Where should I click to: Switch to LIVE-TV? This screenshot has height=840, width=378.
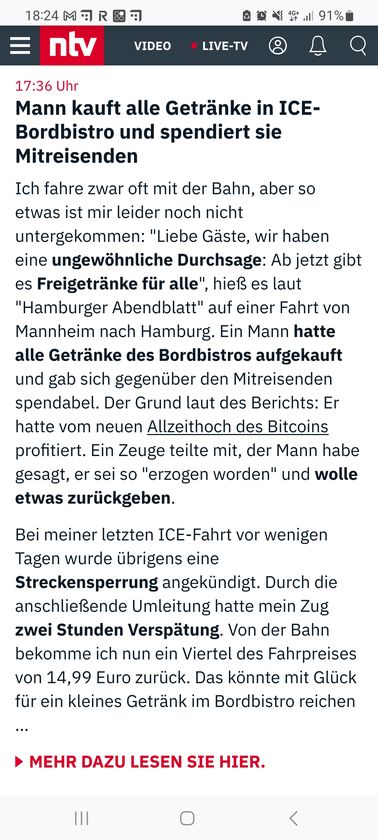pyautogui.click(x=220, y=46)
